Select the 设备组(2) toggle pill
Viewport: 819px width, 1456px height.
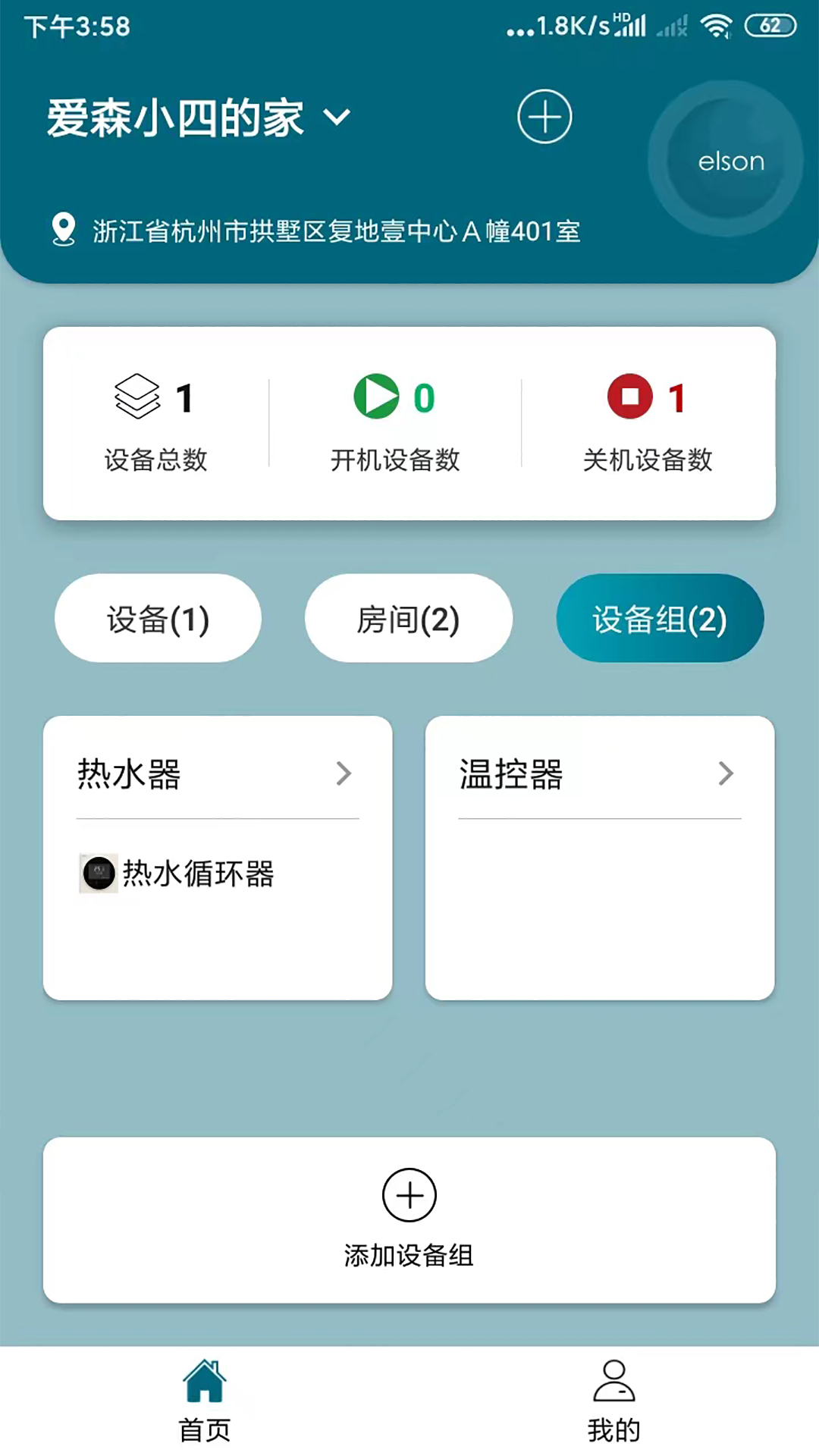[x=659, y=618]
